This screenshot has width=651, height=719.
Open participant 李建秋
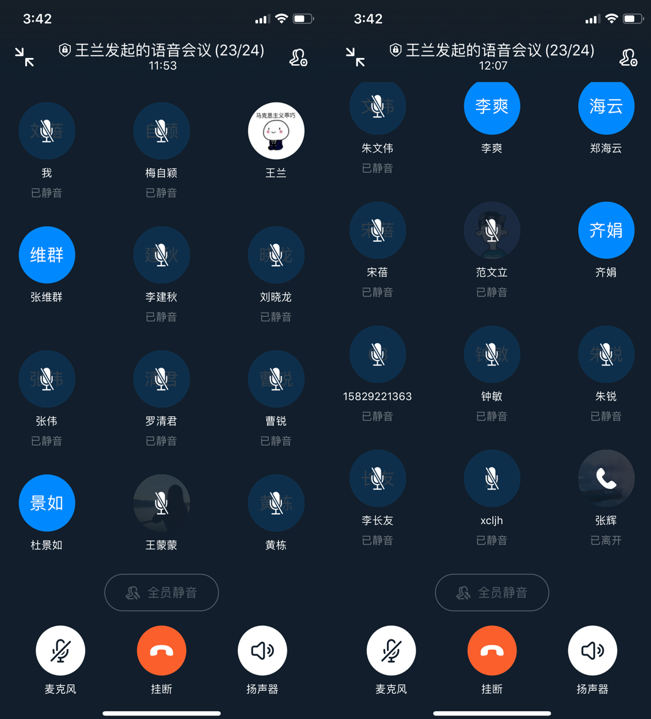pos(161,255)
